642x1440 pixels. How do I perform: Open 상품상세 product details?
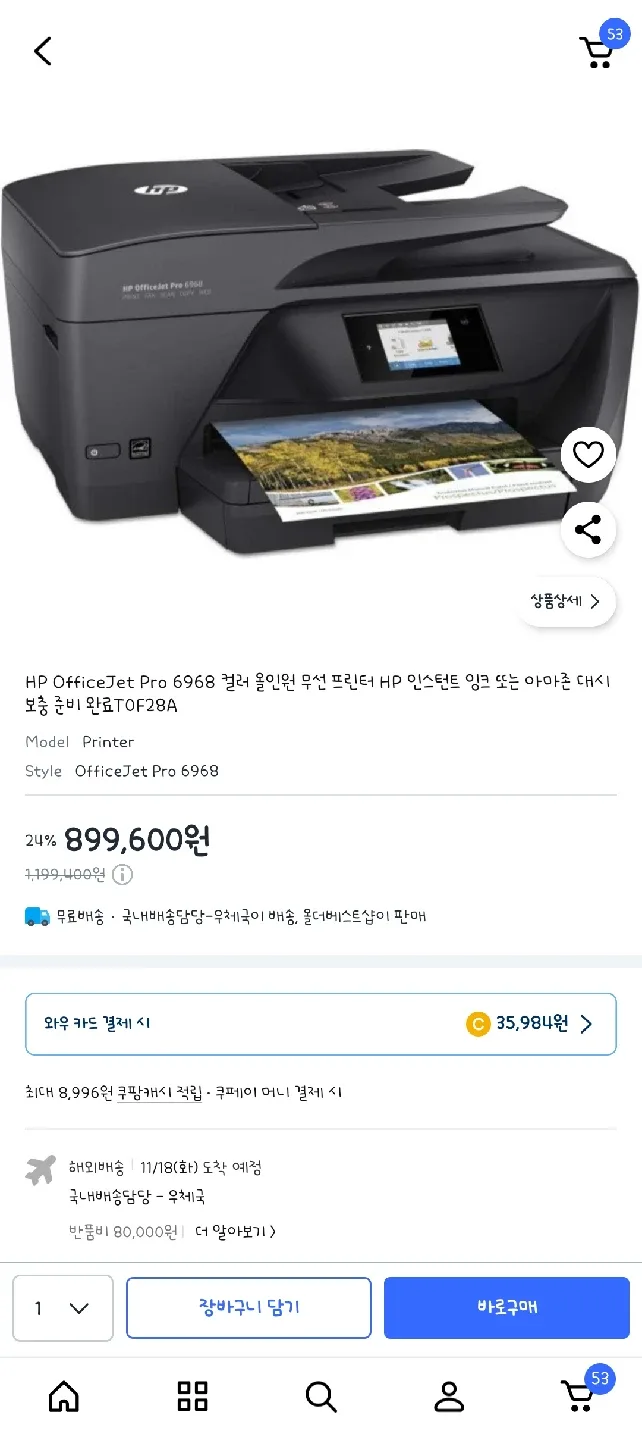pyautogui.click(x=565, y=602)
